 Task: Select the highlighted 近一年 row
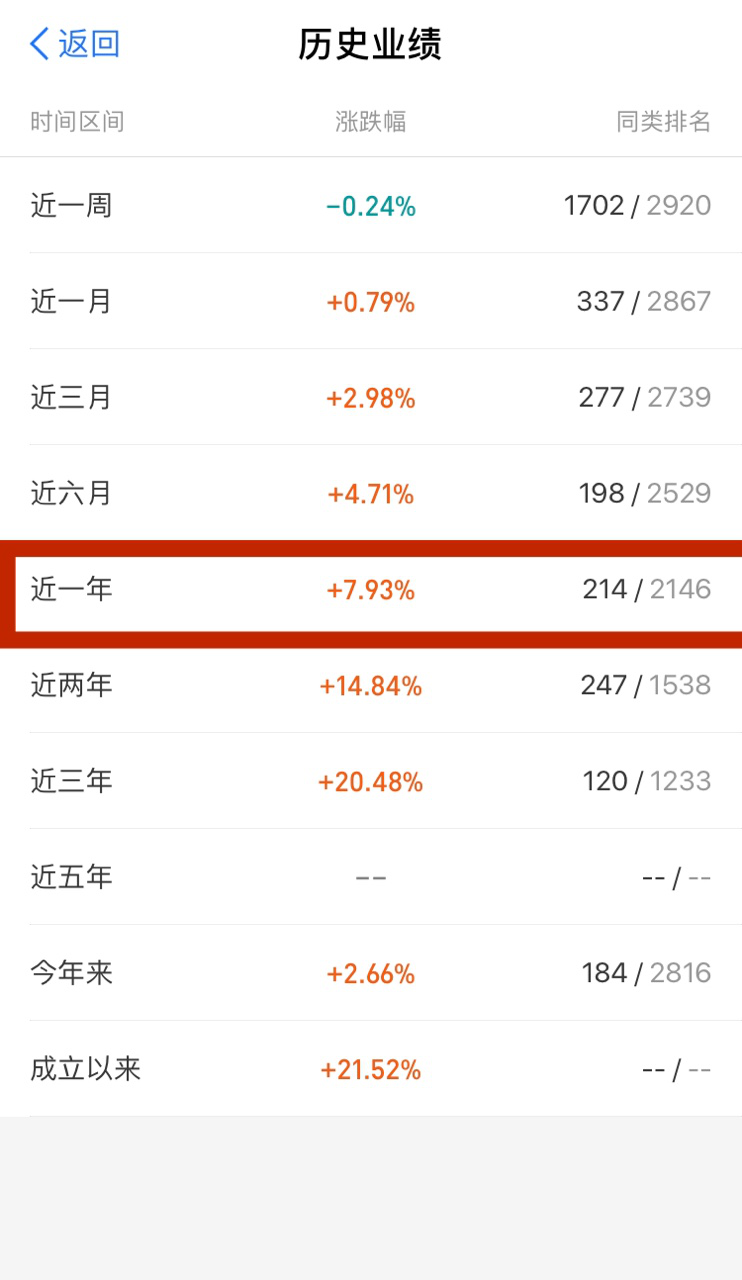(x=371, y=590)
